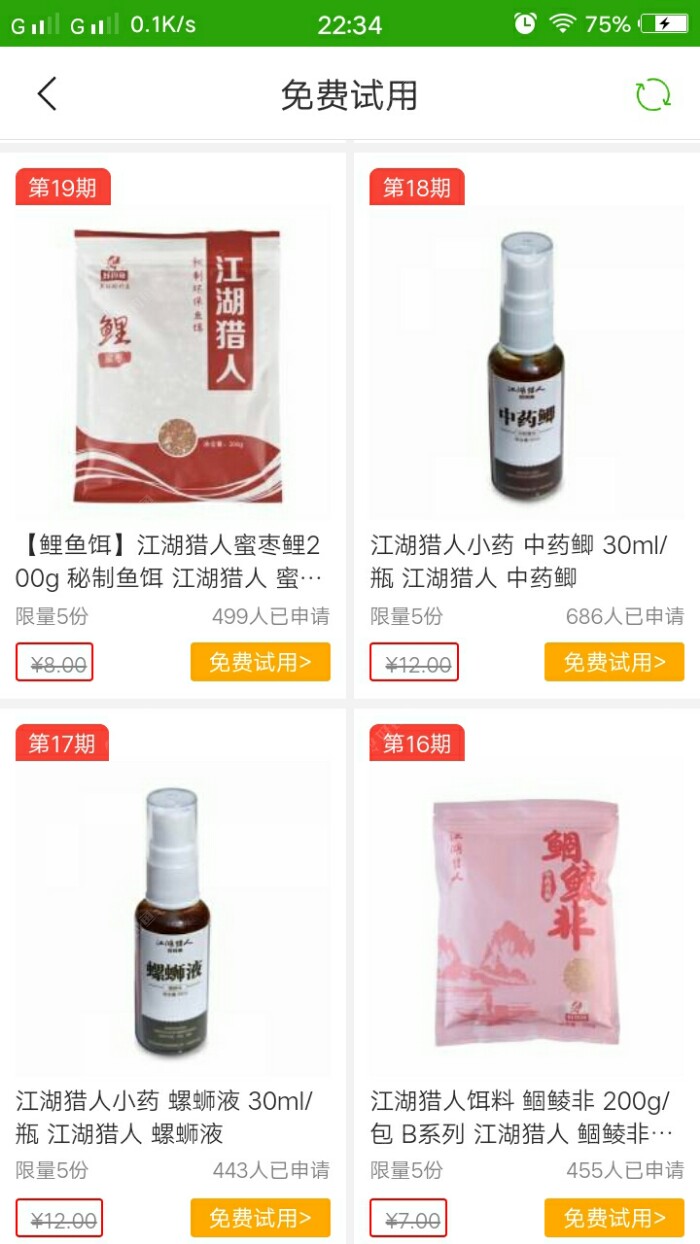Tap 免费试用 for the 蜜枣鲤 bait
Viewport: 700px width, 1244px height.
[260, 662]
